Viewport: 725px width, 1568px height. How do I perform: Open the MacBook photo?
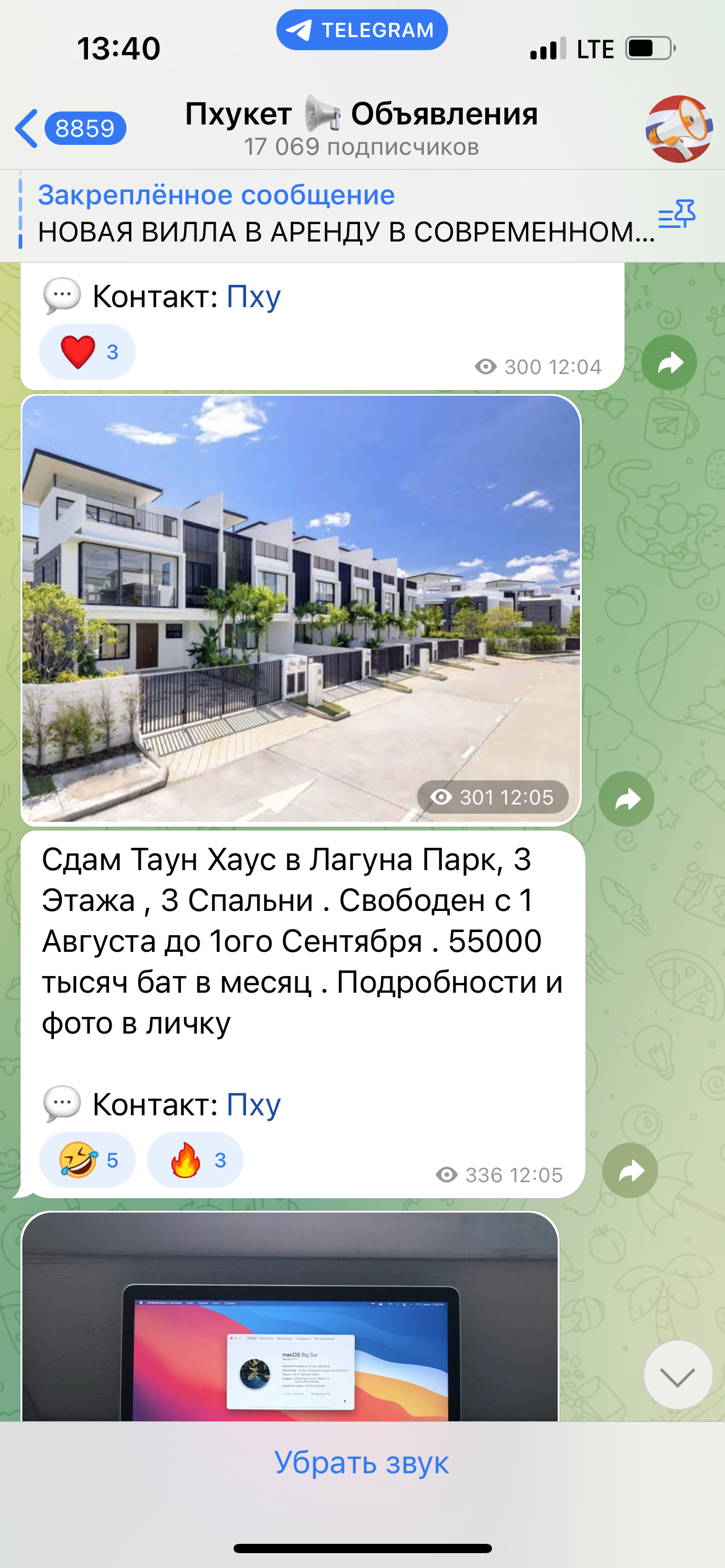click(290, 1317)
